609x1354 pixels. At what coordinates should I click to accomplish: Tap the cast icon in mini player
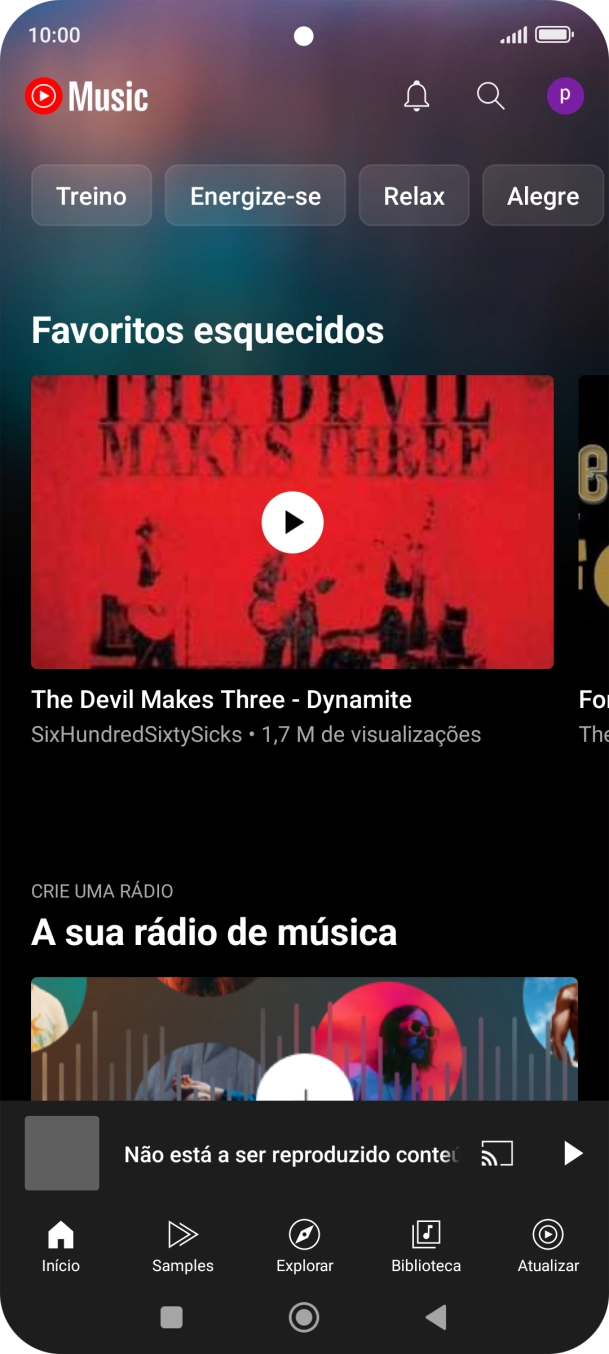(497, 1153)
